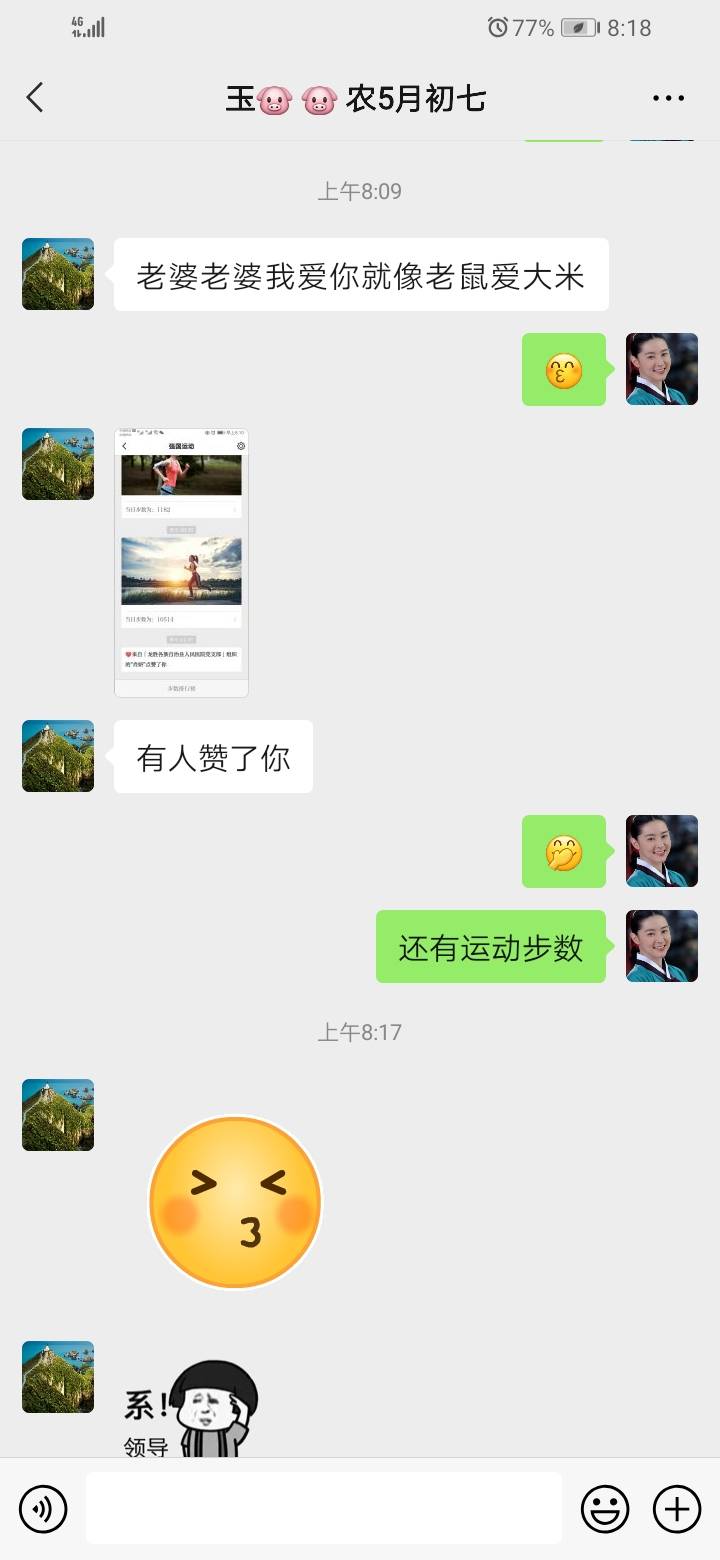Tap the message 老婆老婆我爱你就像老鼠爱大米
720x1560 pixels.
pos(362,274)
